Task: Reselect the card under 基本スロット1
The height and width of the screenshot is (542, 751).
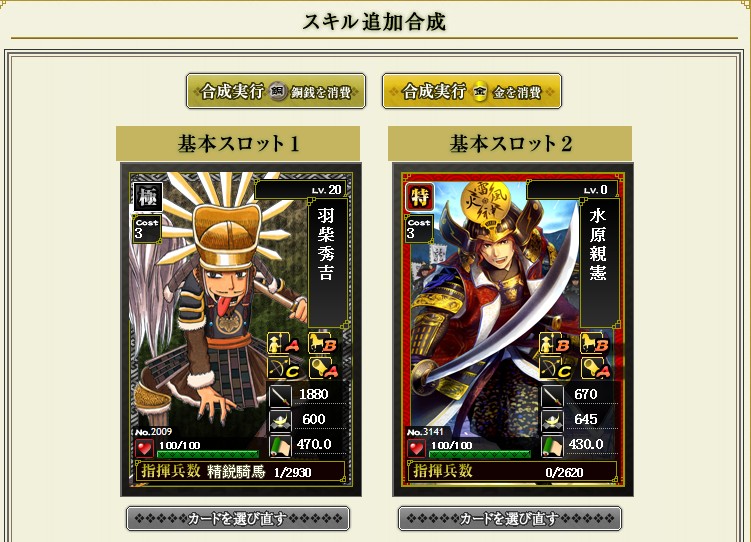Action: tap(238, 518)
